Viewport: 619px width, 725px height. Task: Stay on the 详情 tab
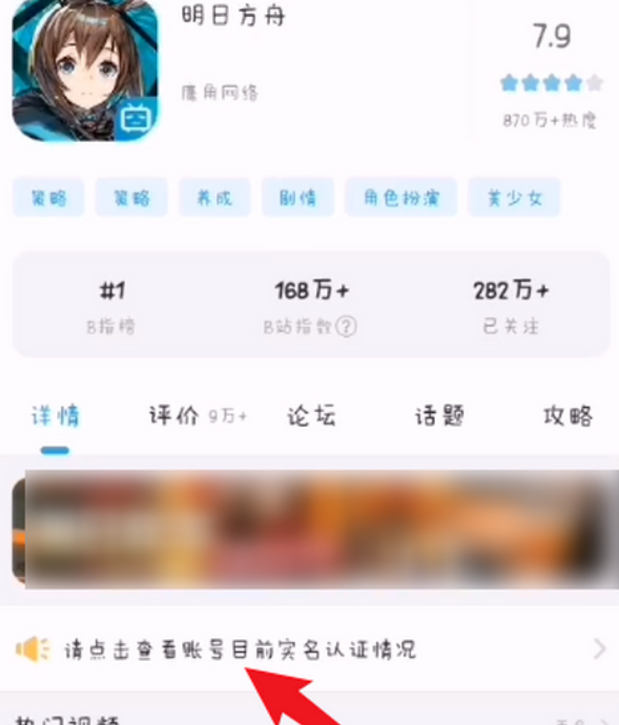click(55, 417)
